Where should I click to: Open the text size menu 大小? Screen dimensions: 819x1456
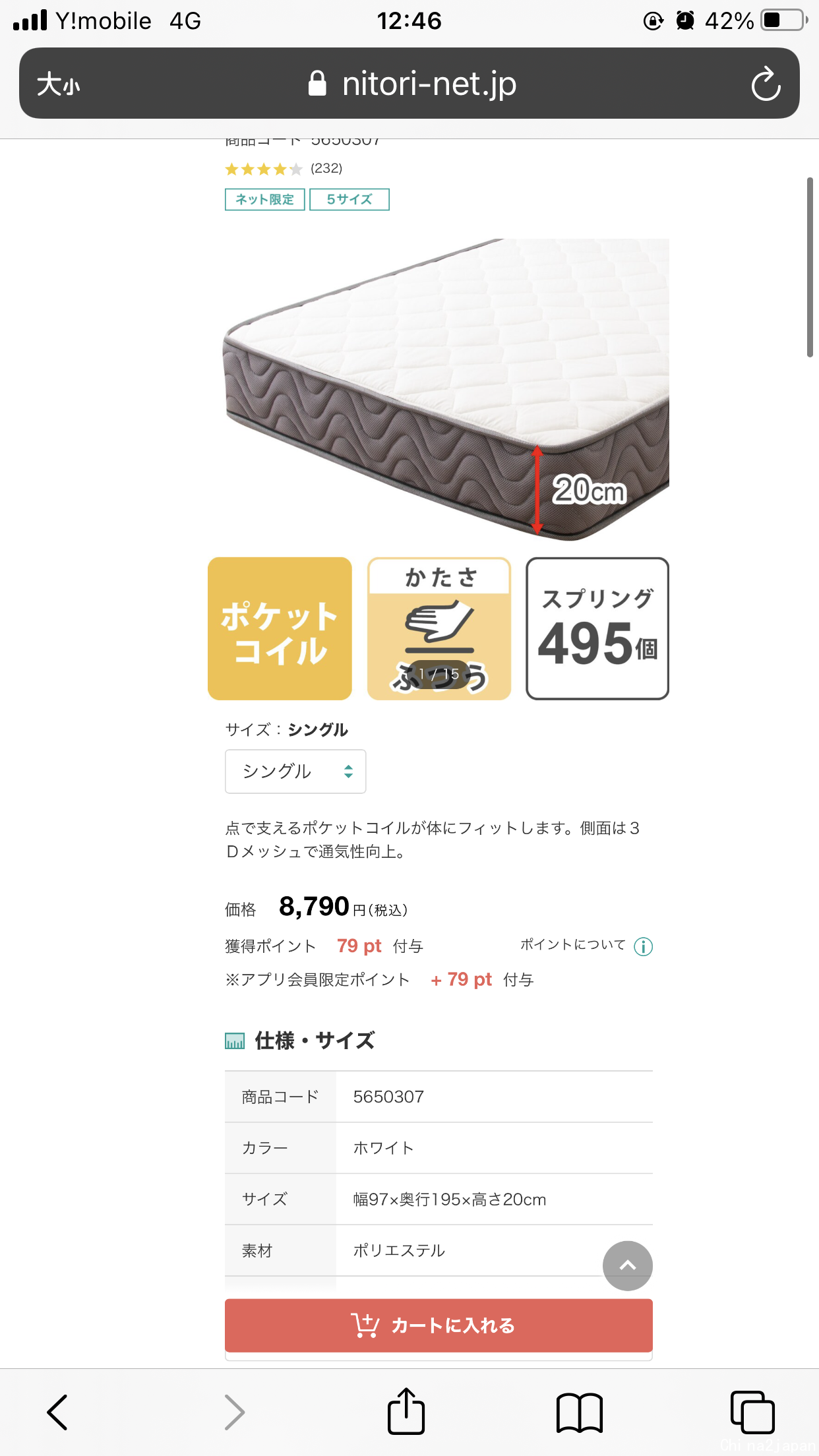[x=58, y=84]
